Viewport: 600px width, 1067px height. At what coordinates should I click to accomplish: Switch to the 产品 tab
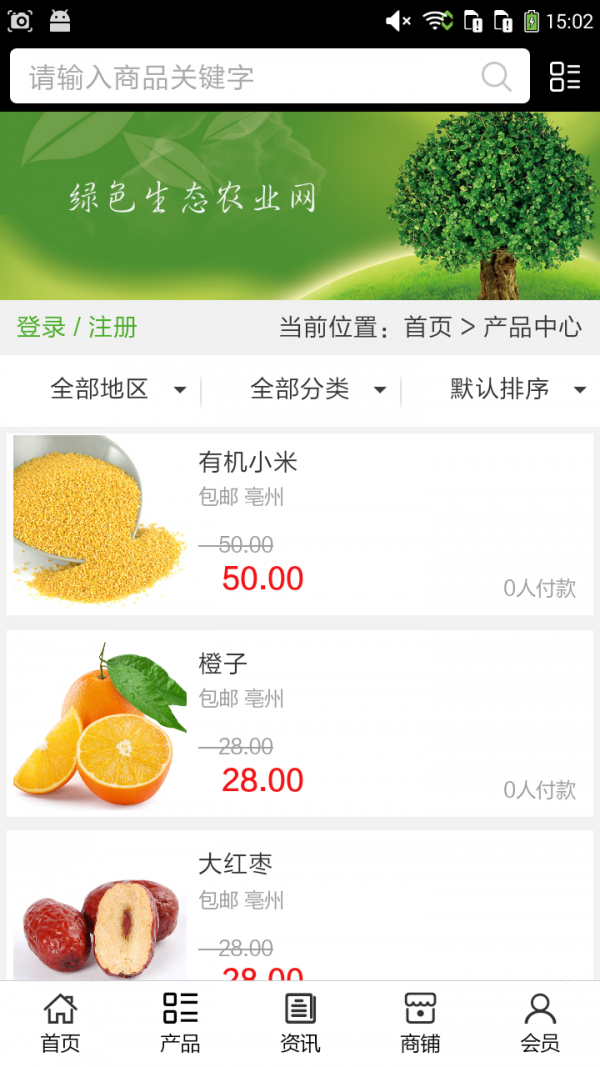180,1023
